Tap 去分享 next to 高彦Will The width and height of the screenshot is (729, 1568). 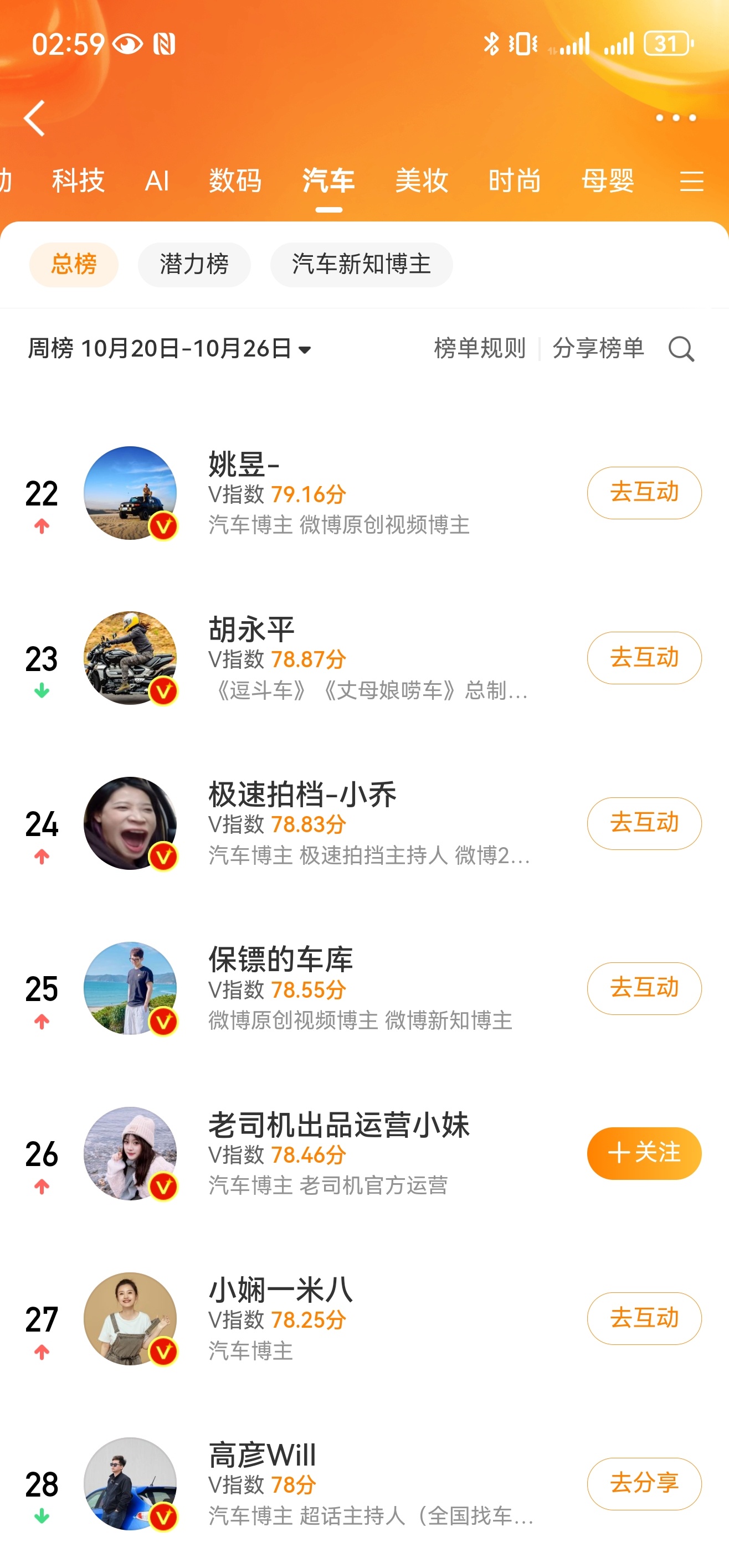pyautogui.click(x=644, y=1483)
